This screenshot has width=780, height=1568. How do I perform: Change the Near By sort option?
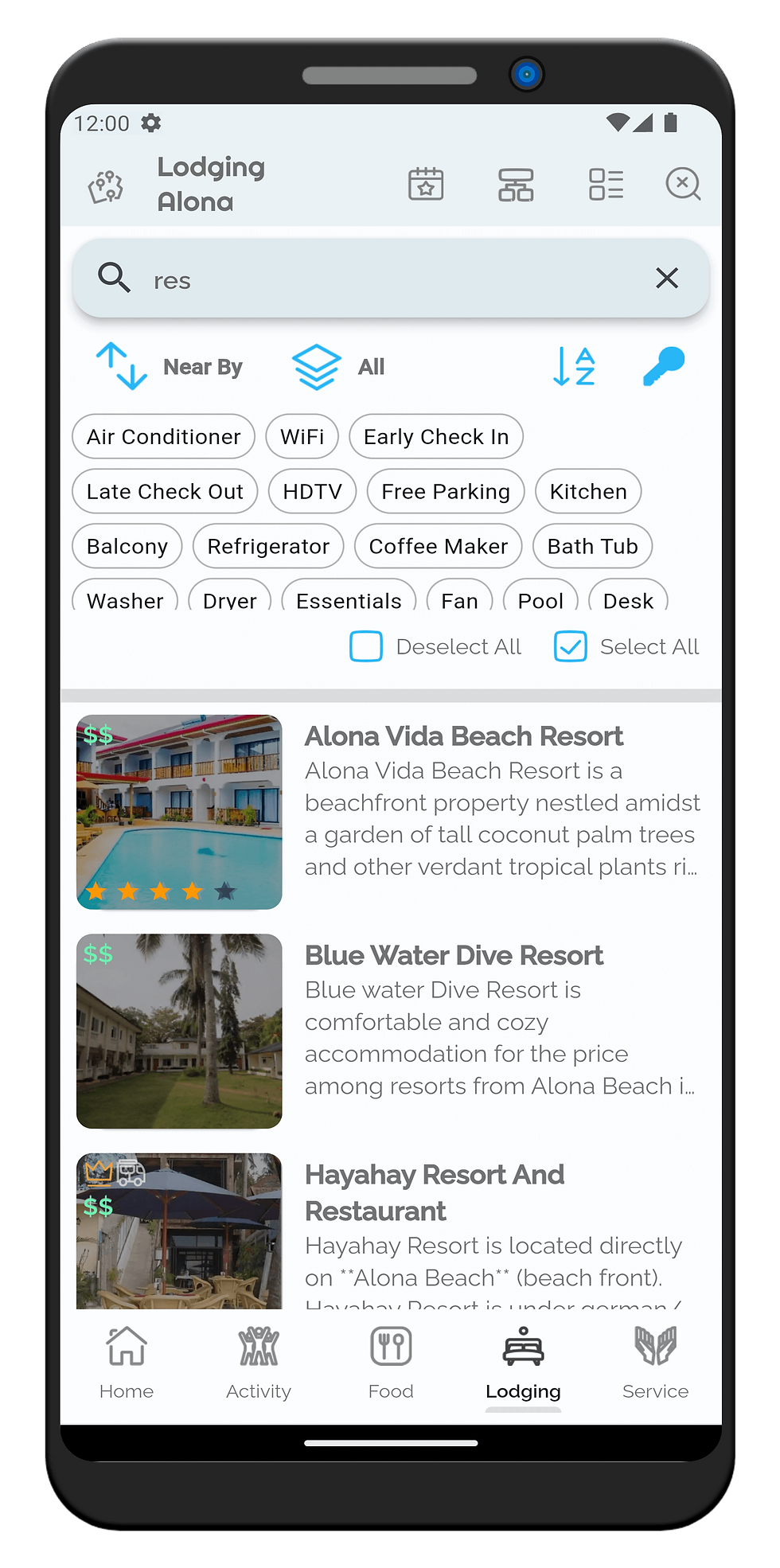click(x=170, y=367)
